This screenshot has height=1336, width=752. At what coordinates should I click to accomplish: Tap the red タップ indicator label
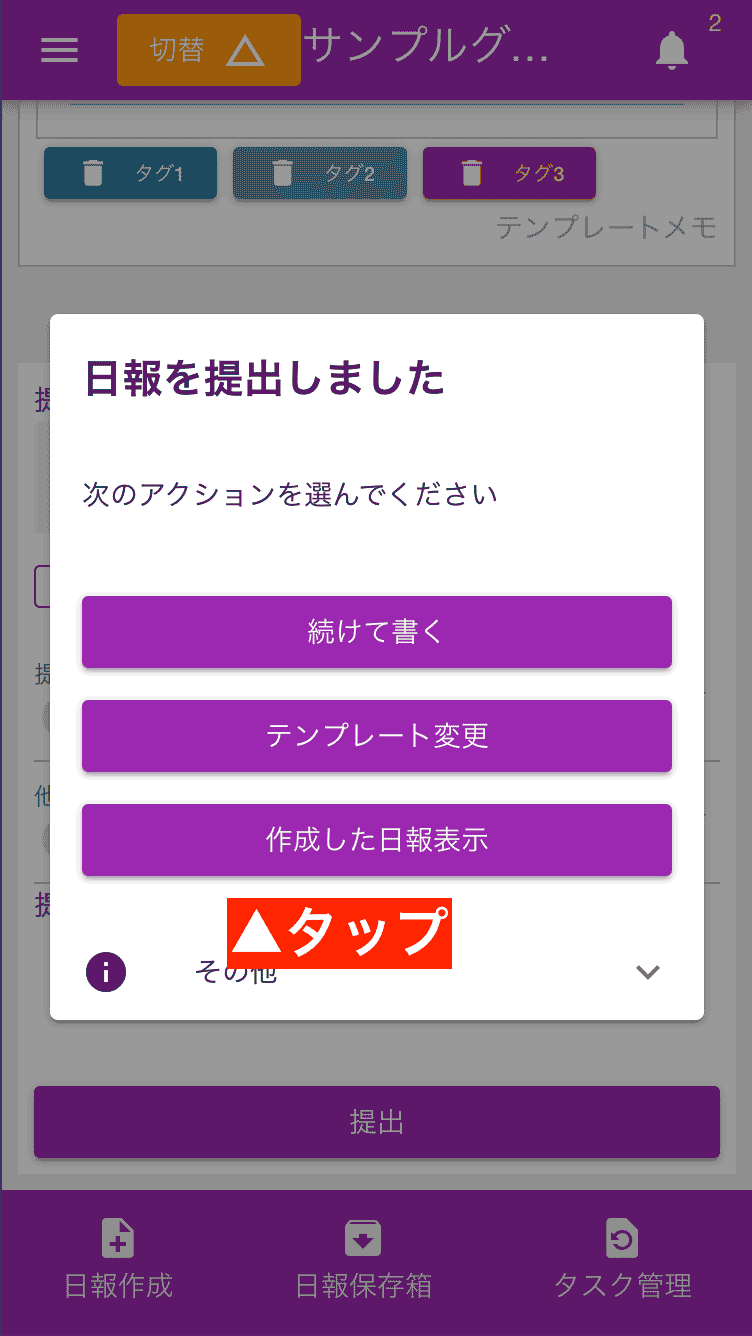339,935
